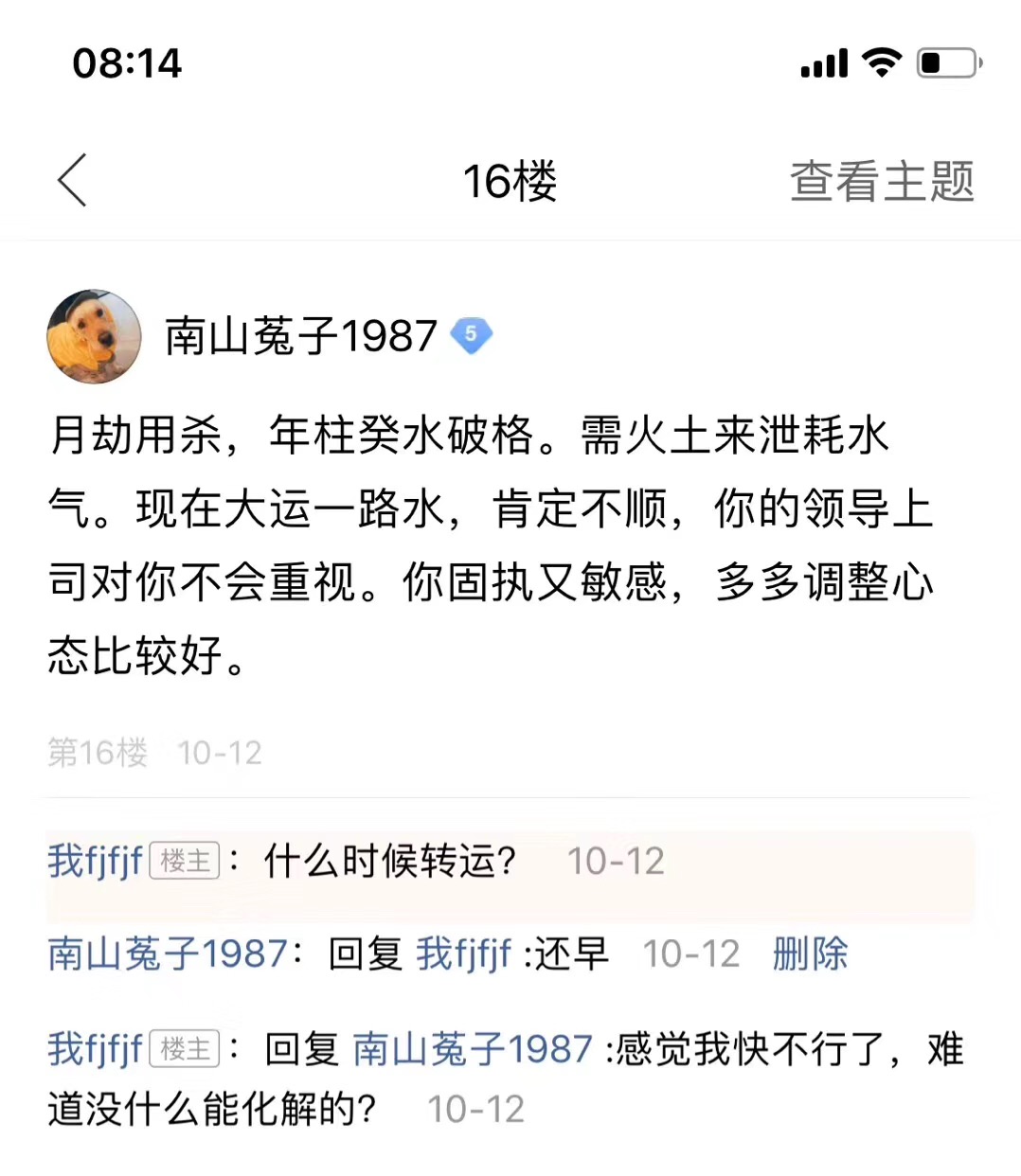Tap the mentioned 南山菟子1987 link in the last reply
This screenshot has width=1021, height=1176.
click(472, 1049)
